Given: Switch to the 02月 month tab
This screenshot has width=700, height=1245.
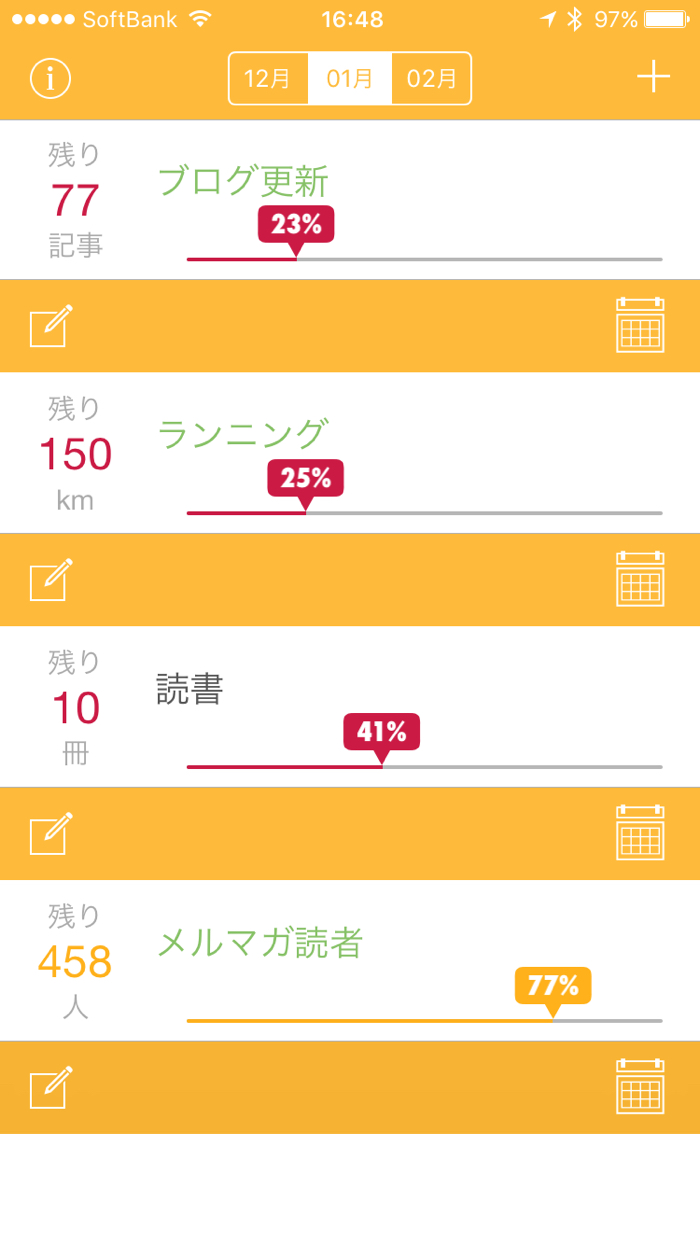Looking at the screenshot, I should tap(432, 78).
